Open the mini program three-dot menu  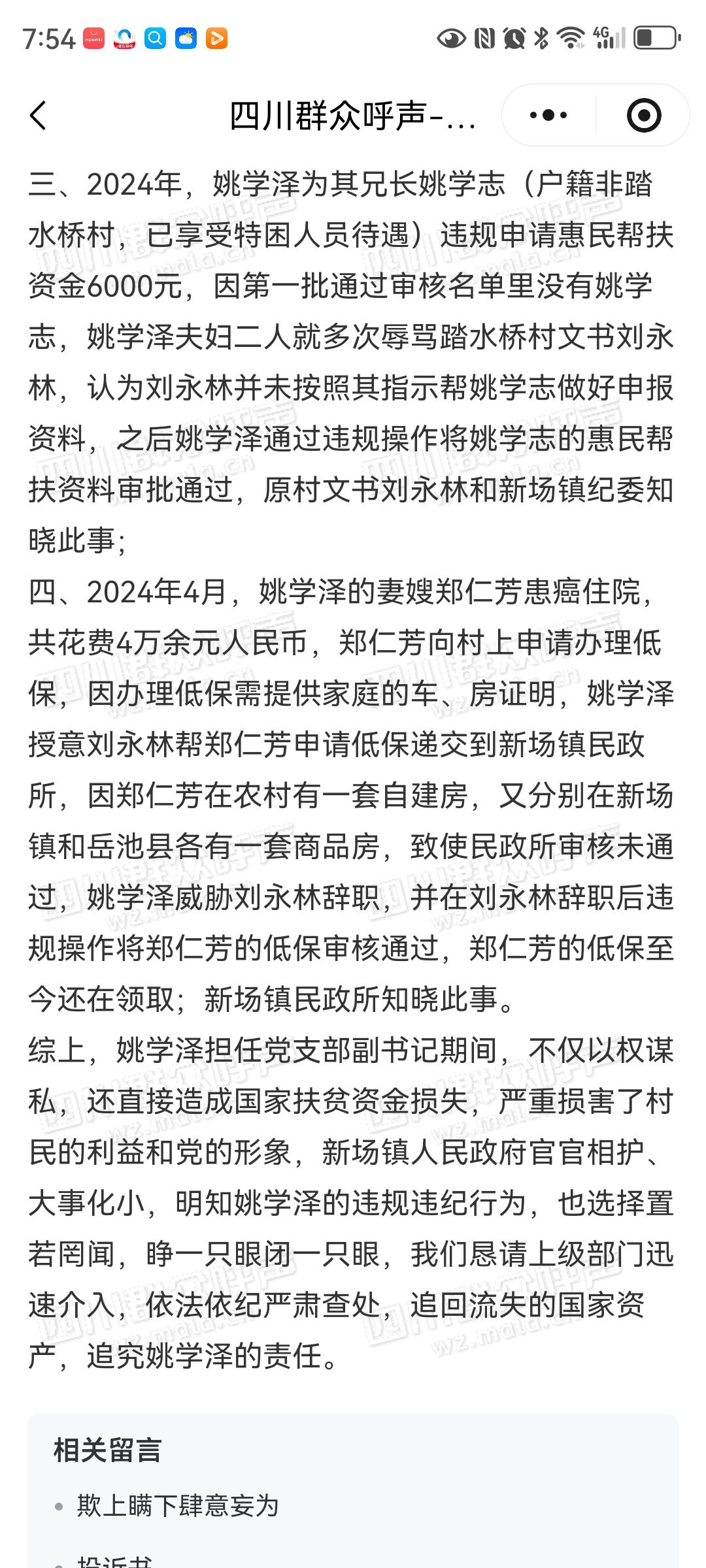click(x=548, y=116)
